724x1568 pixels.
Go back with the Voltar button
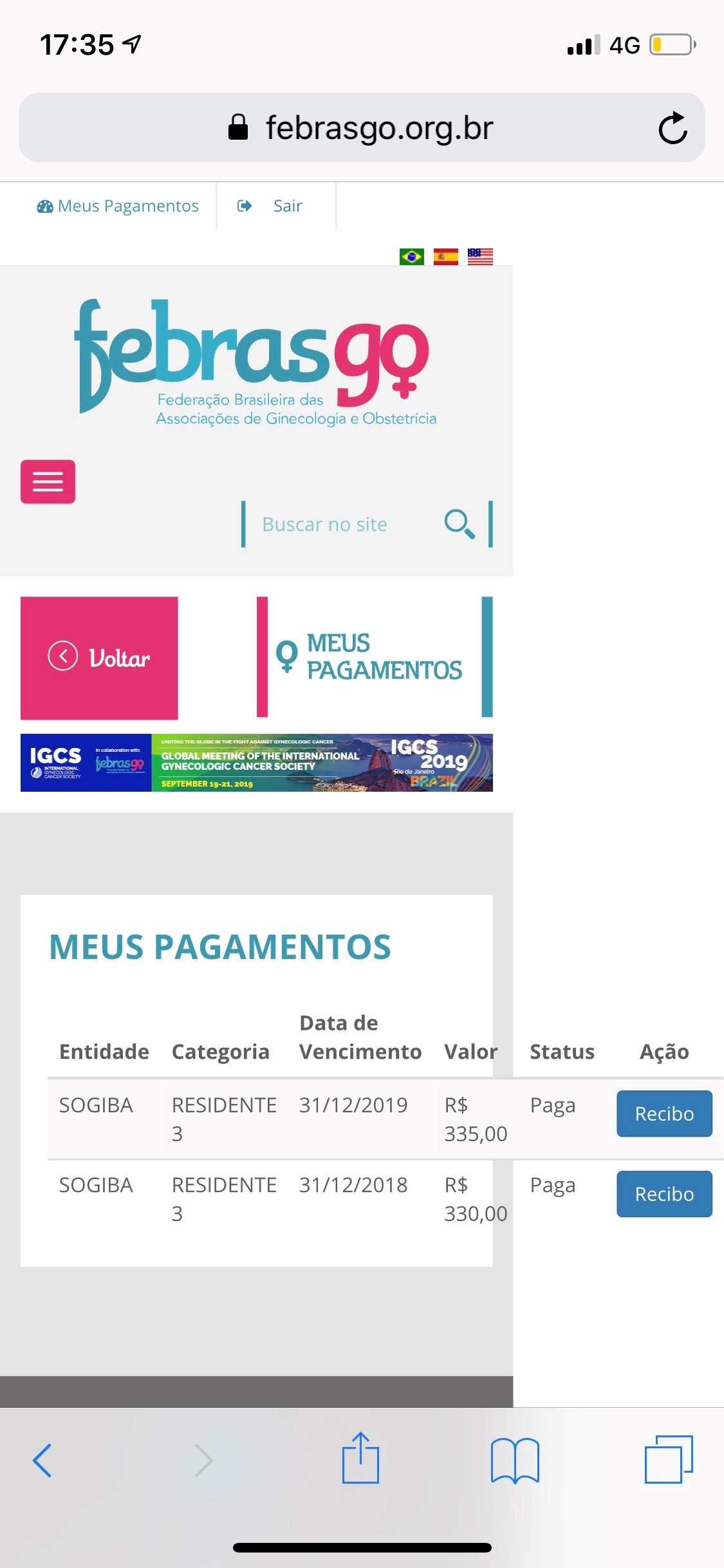pos(99,657)
